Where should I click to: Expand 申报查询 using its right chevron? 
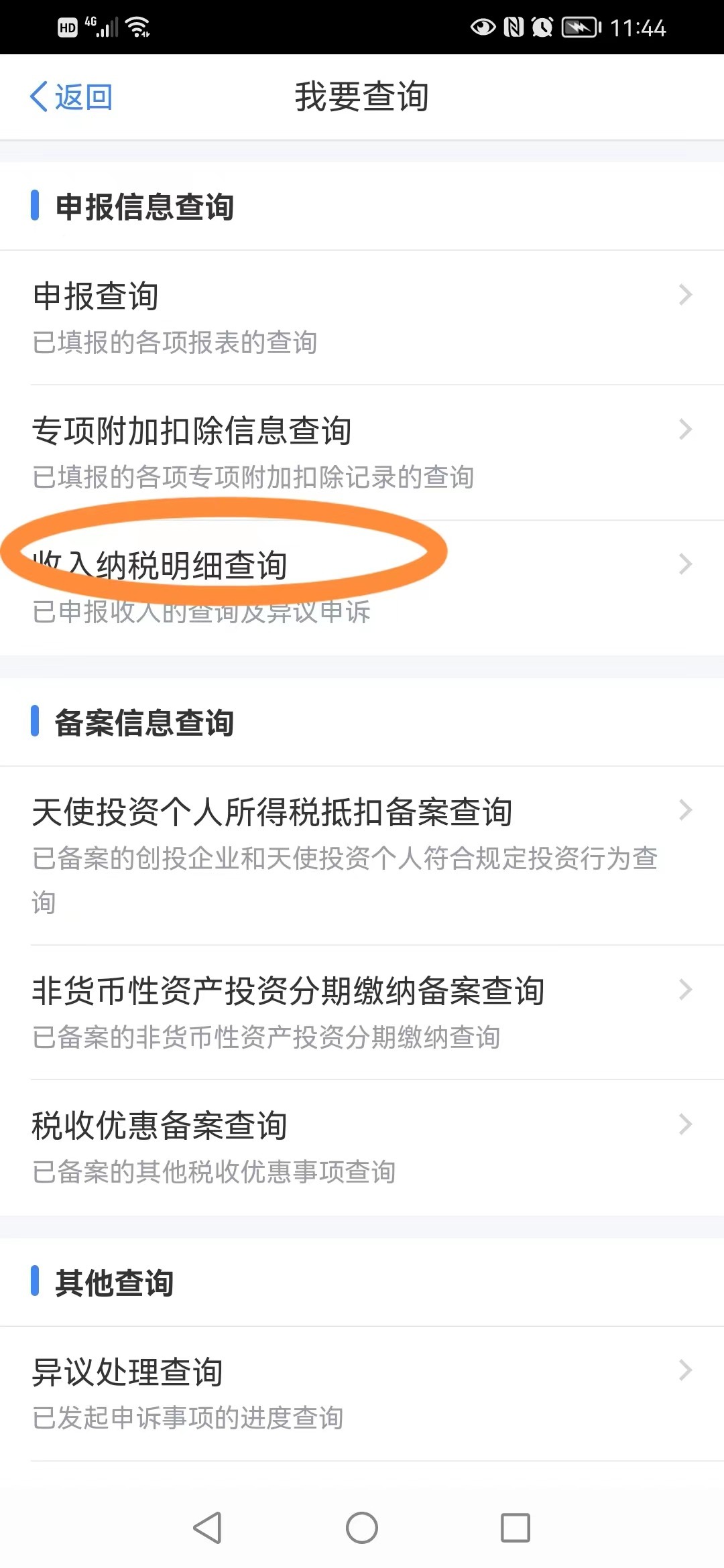pos(684,295)
